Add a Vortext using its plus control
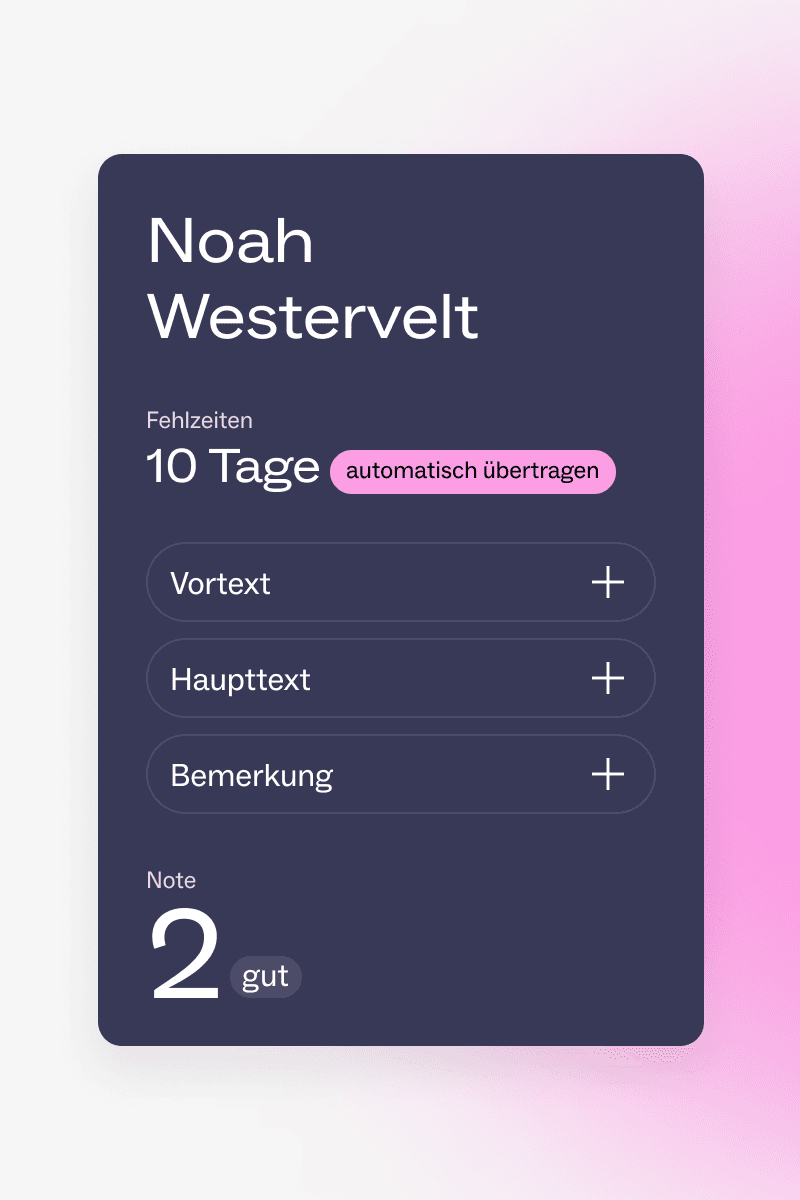The height and width of the screenshot is (1200, 800). pyautogui.click(x=608, y=582)
